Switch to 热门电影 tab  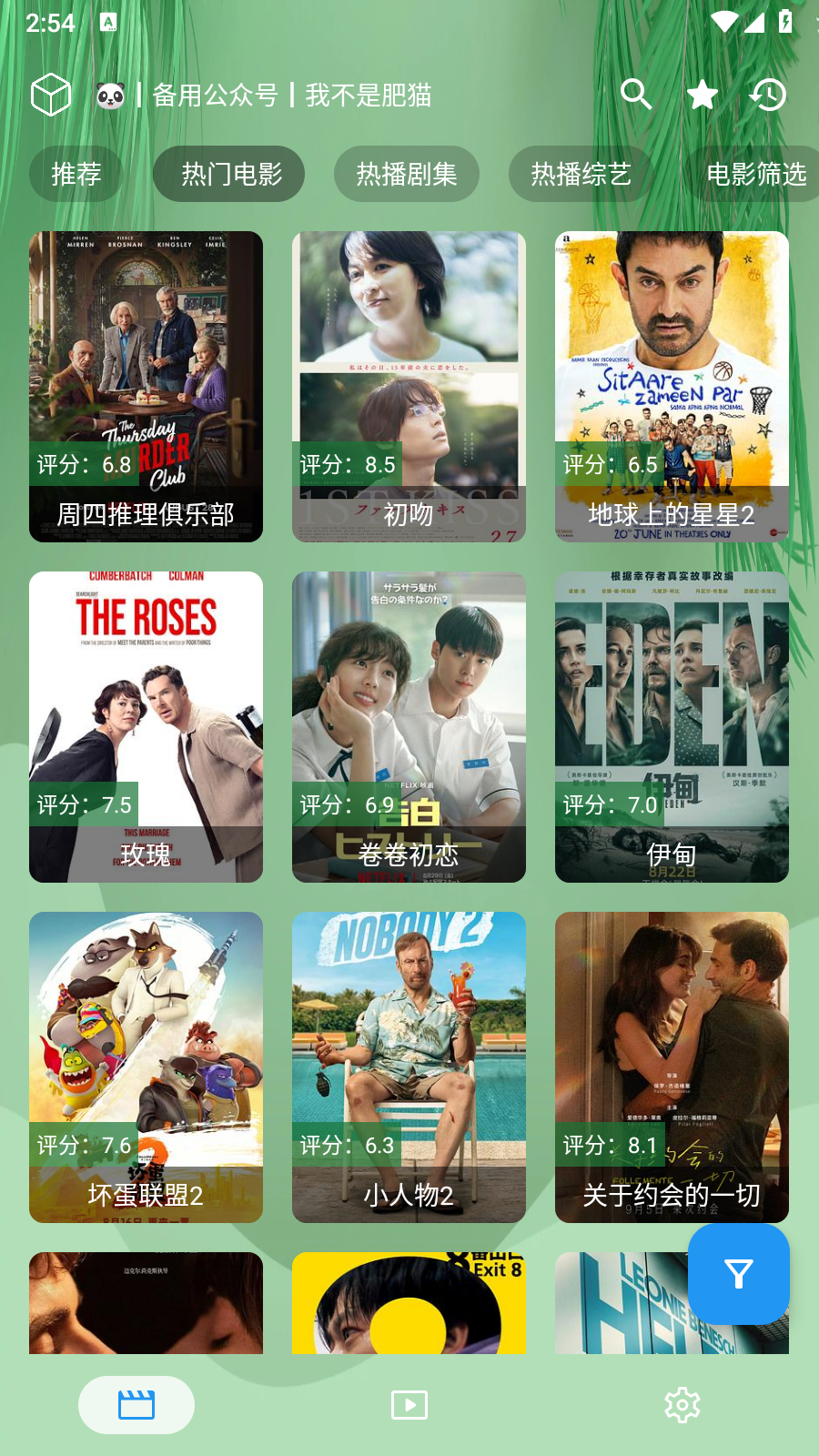(x=228, y=174)
